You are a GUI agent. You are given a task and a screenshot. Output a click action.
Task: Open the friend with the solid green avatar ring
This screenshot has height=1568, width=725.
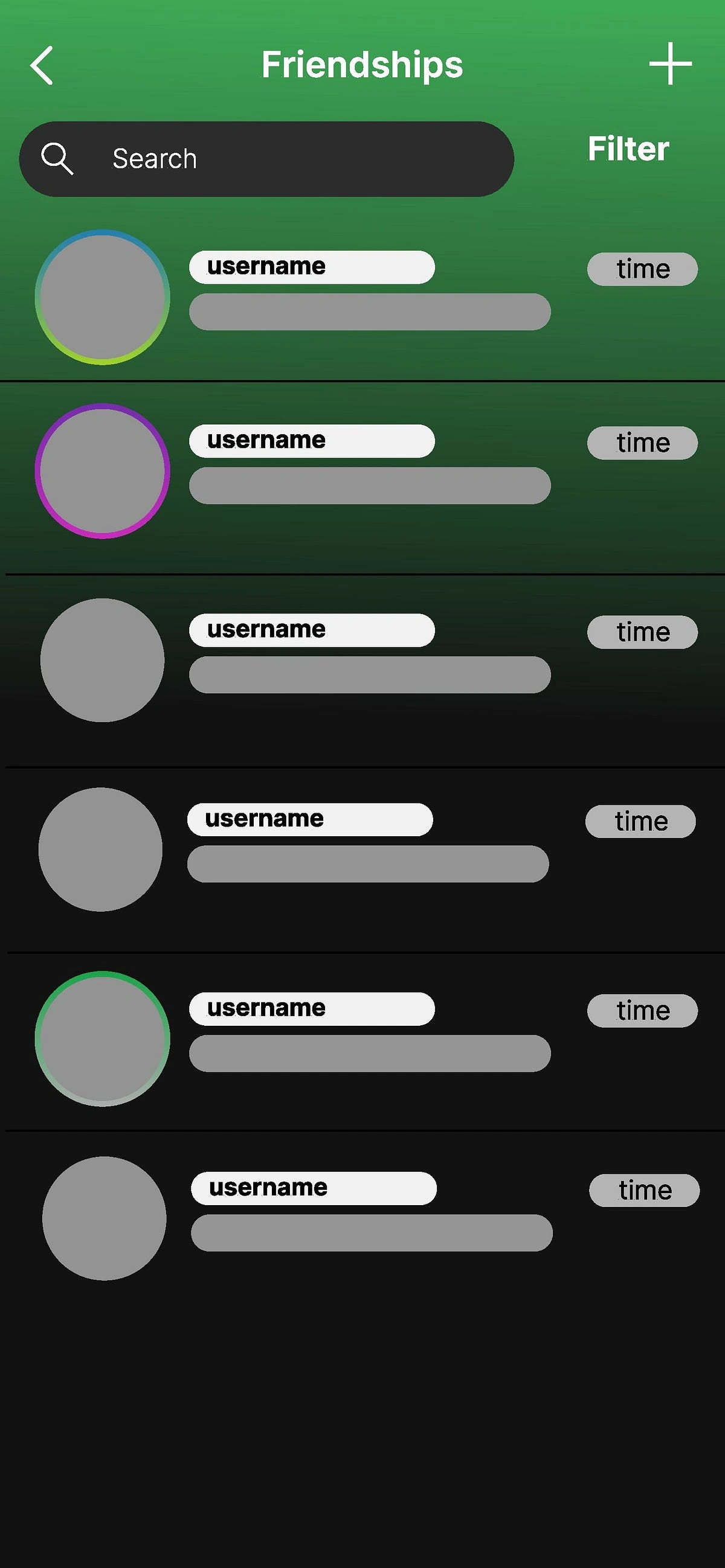[102, 1038]
